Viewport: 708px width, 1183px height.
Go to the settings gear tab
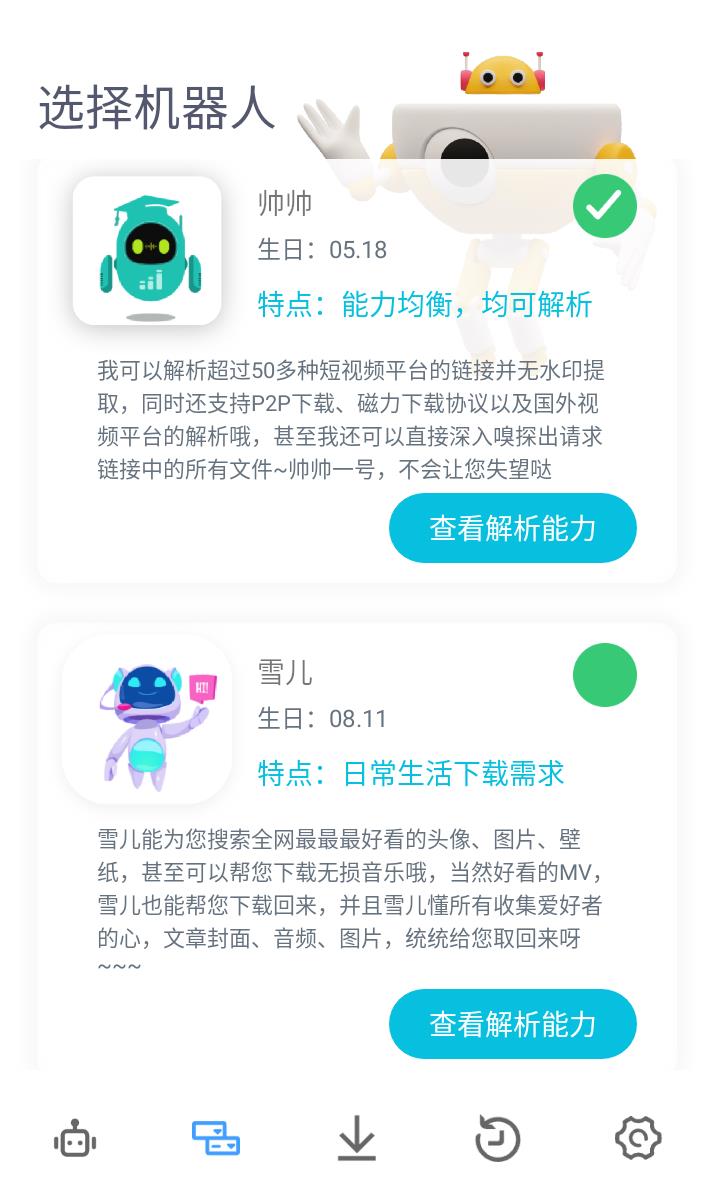point(638,1139)
